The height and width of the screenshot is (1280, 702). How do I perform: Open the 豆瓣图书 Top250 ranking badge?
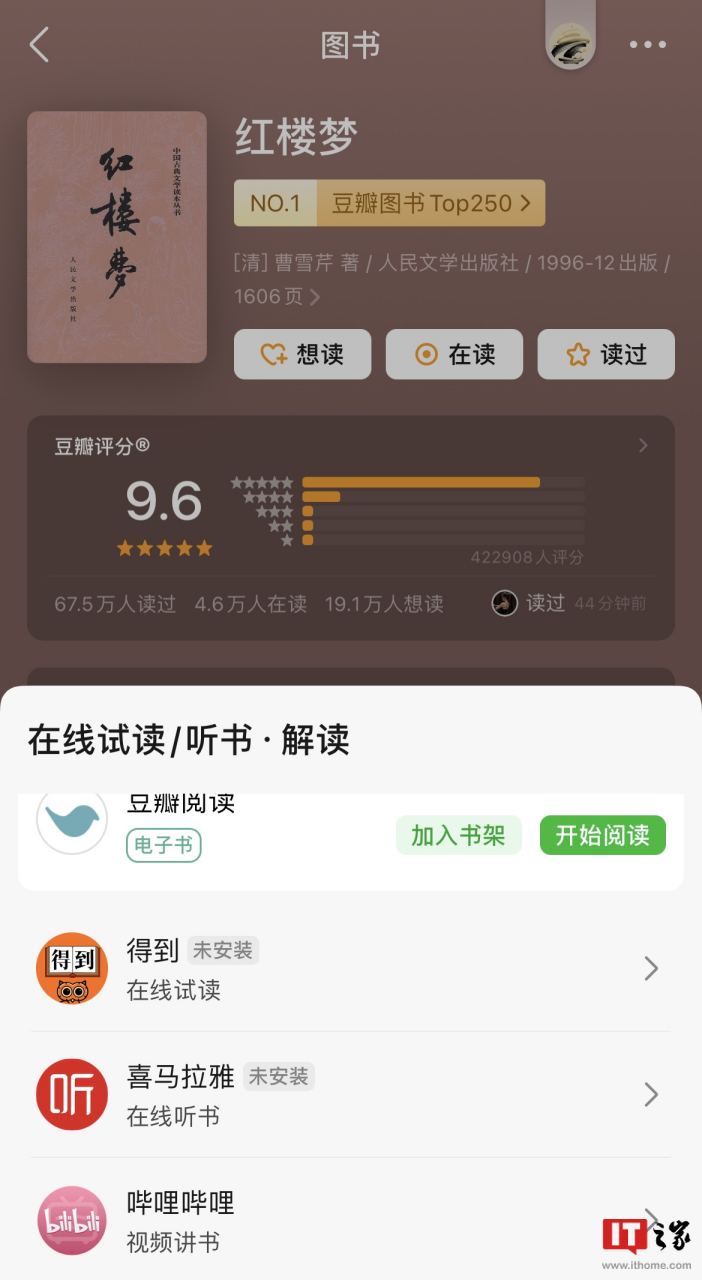(x=389, y=203)
